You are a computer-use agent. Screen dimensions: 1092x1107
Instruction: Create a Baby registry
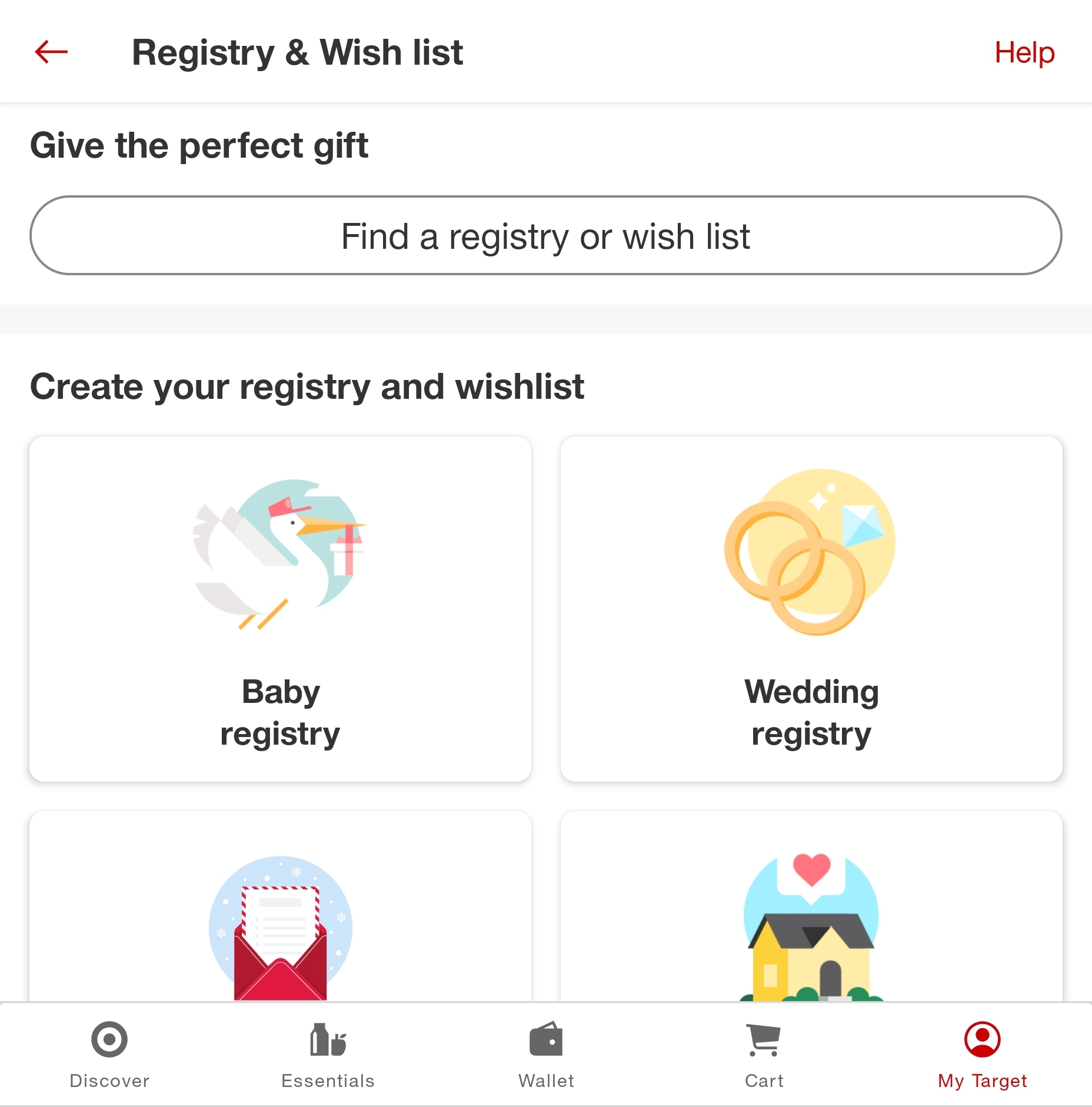280,608
